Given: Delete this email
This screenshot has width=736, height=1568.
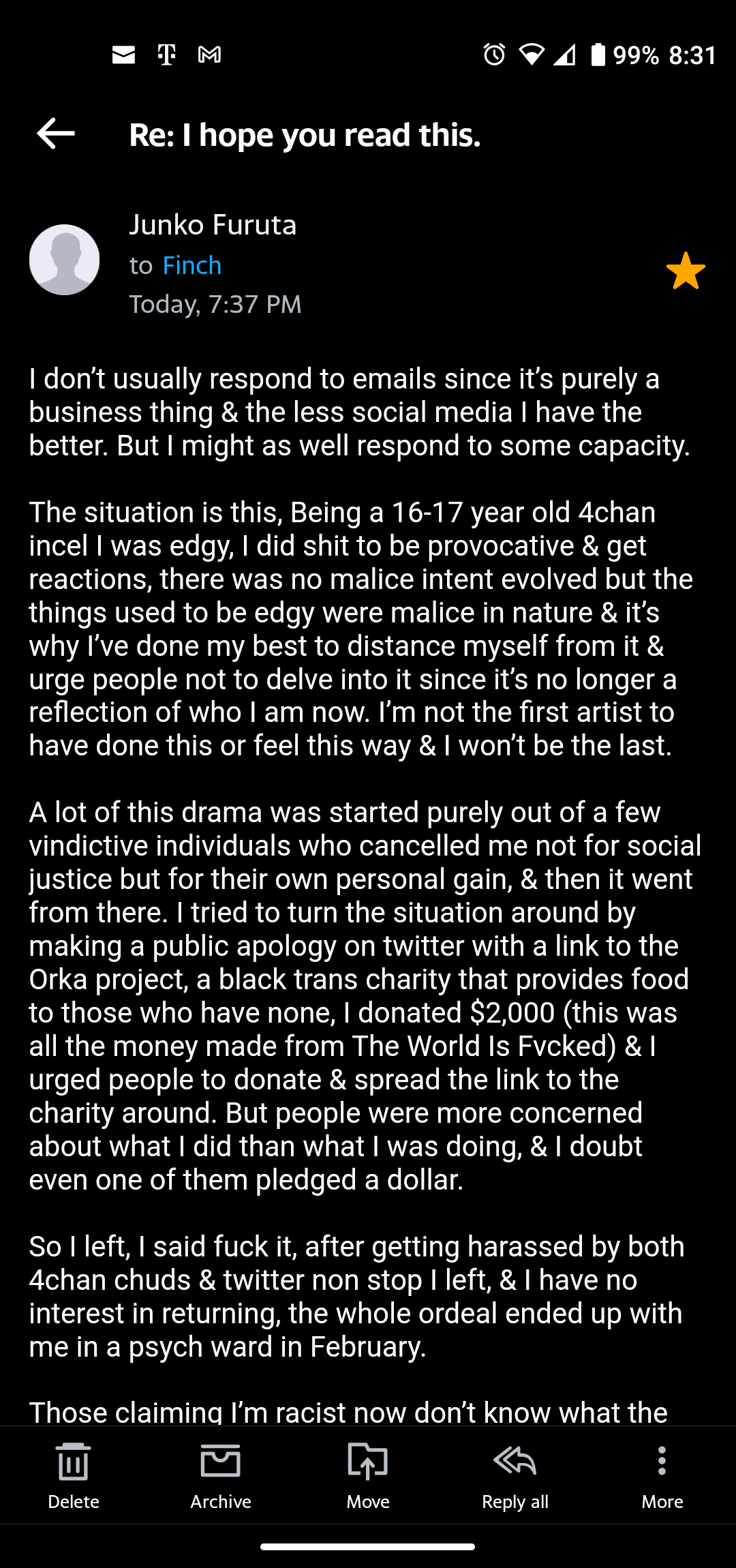Looking at the screenshot, I should pos(74,1476).
